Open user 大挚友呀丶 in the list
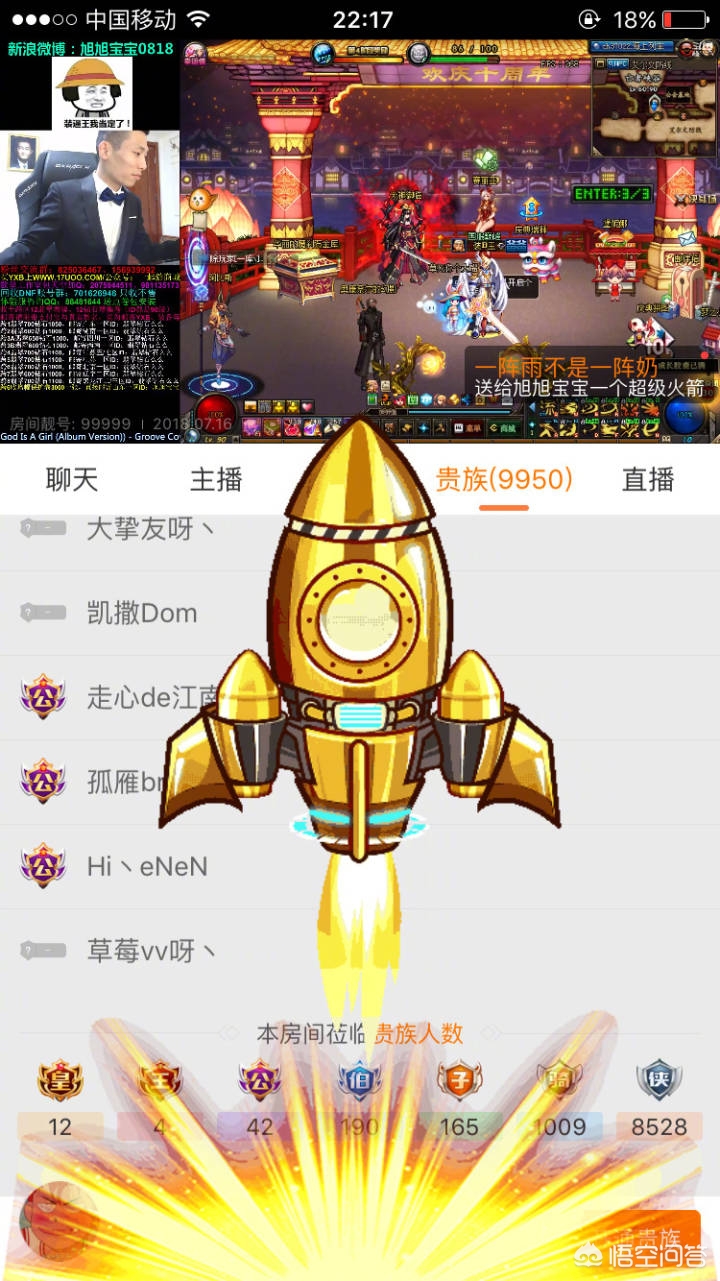Image resolution: width=720 pixels, height=1281 pixels. [360, 529]
